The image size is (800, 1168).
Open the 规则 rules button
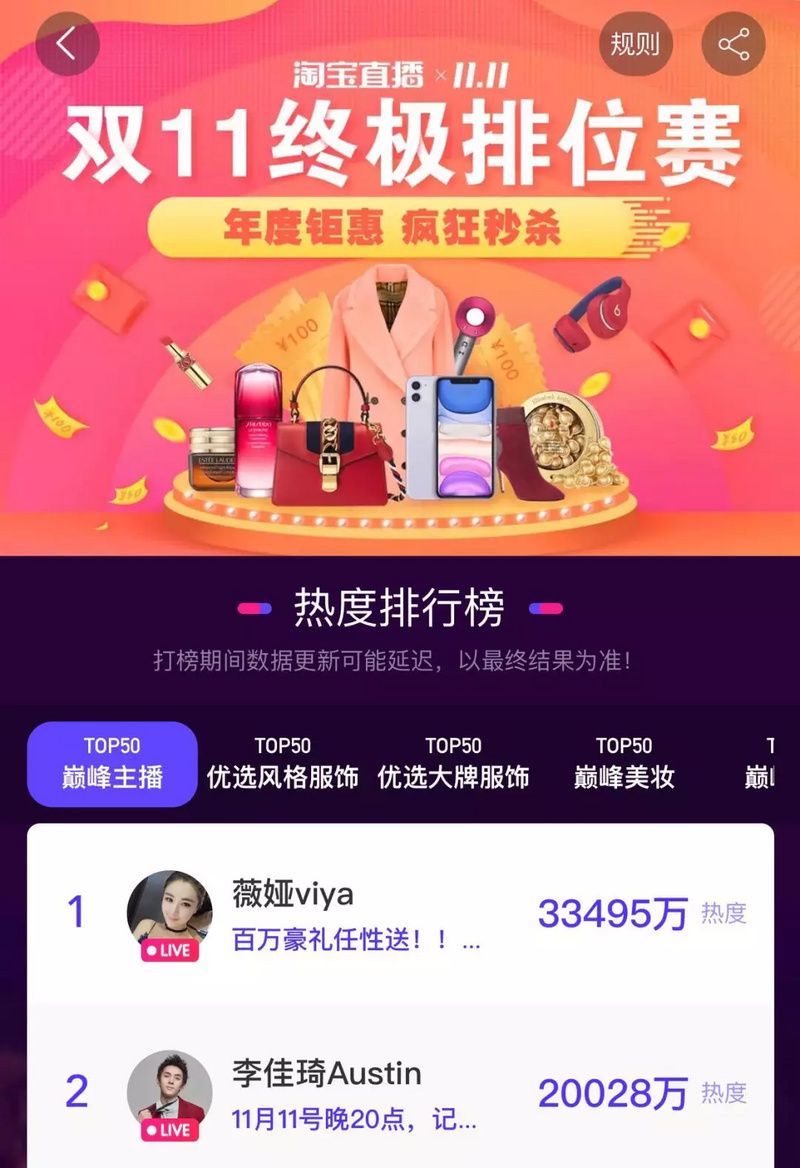coord(635,44)
